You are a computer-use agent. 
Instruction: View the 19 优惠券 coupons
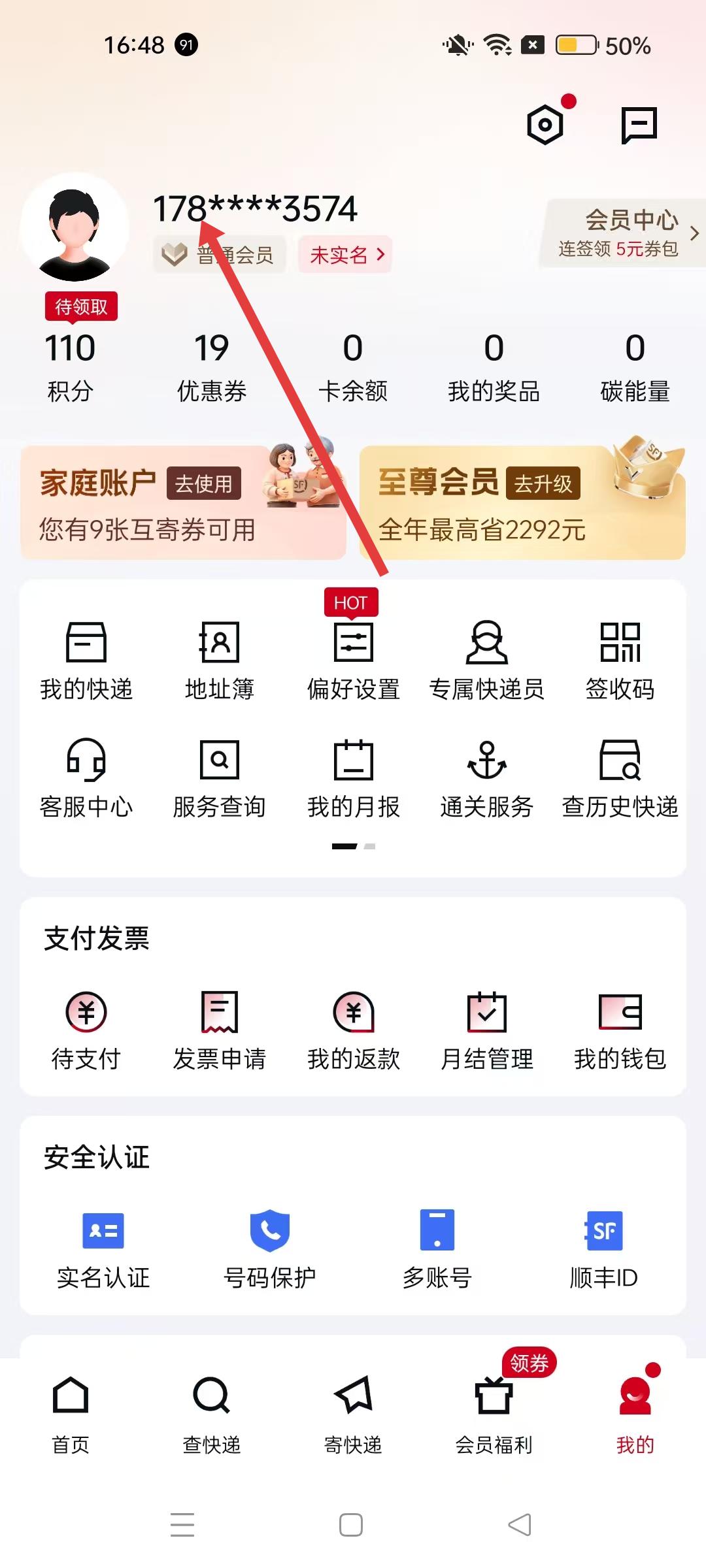click(211, 367)
